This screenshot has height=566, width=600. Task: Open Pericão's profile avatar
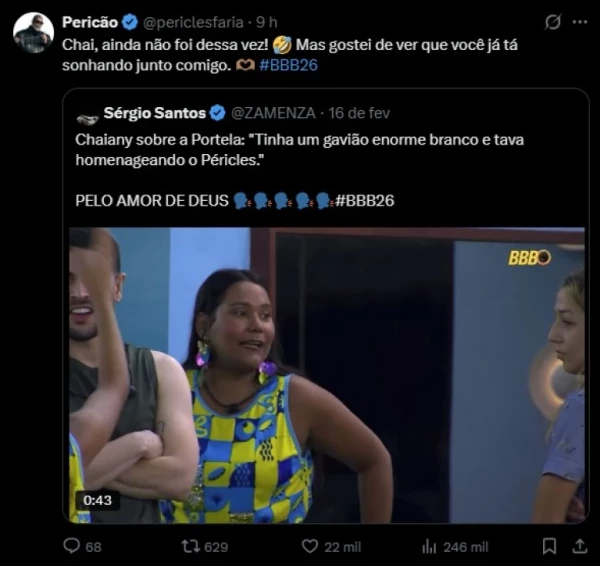click(x=32, y=32)
